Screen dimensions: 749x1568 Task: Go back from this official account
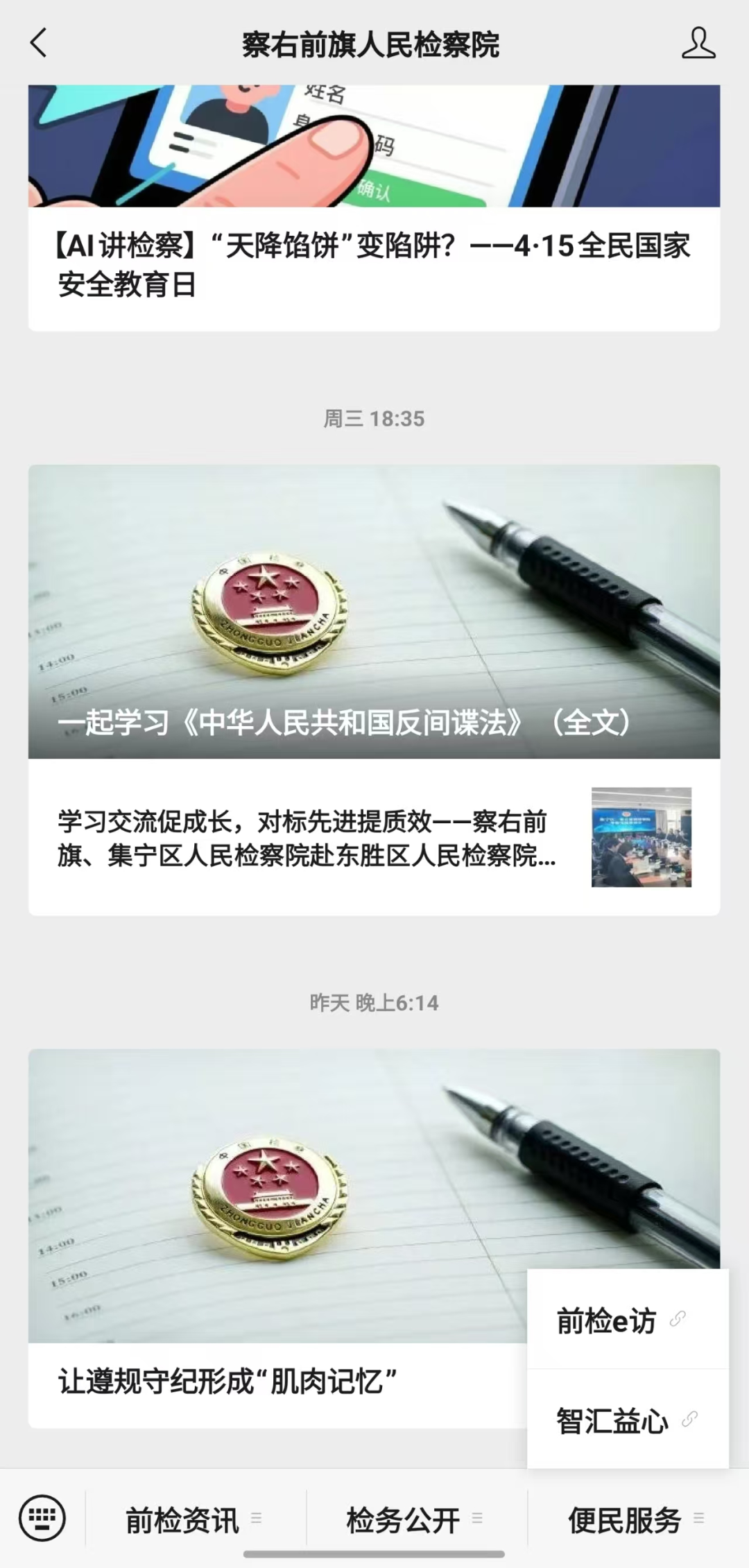point(39,43)
